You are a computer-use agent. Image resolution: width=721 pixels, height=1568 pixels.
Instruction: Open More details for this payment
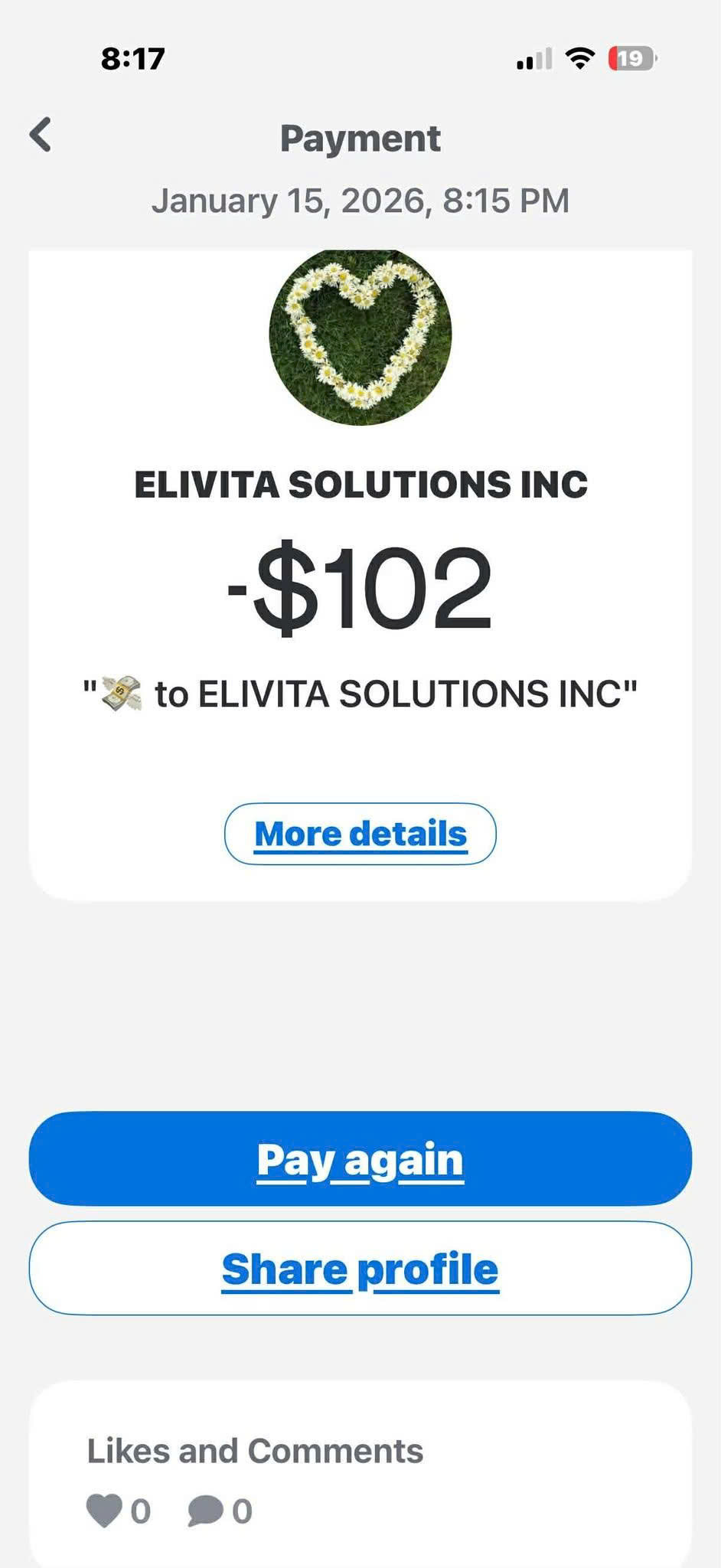[x=360, y=834]
